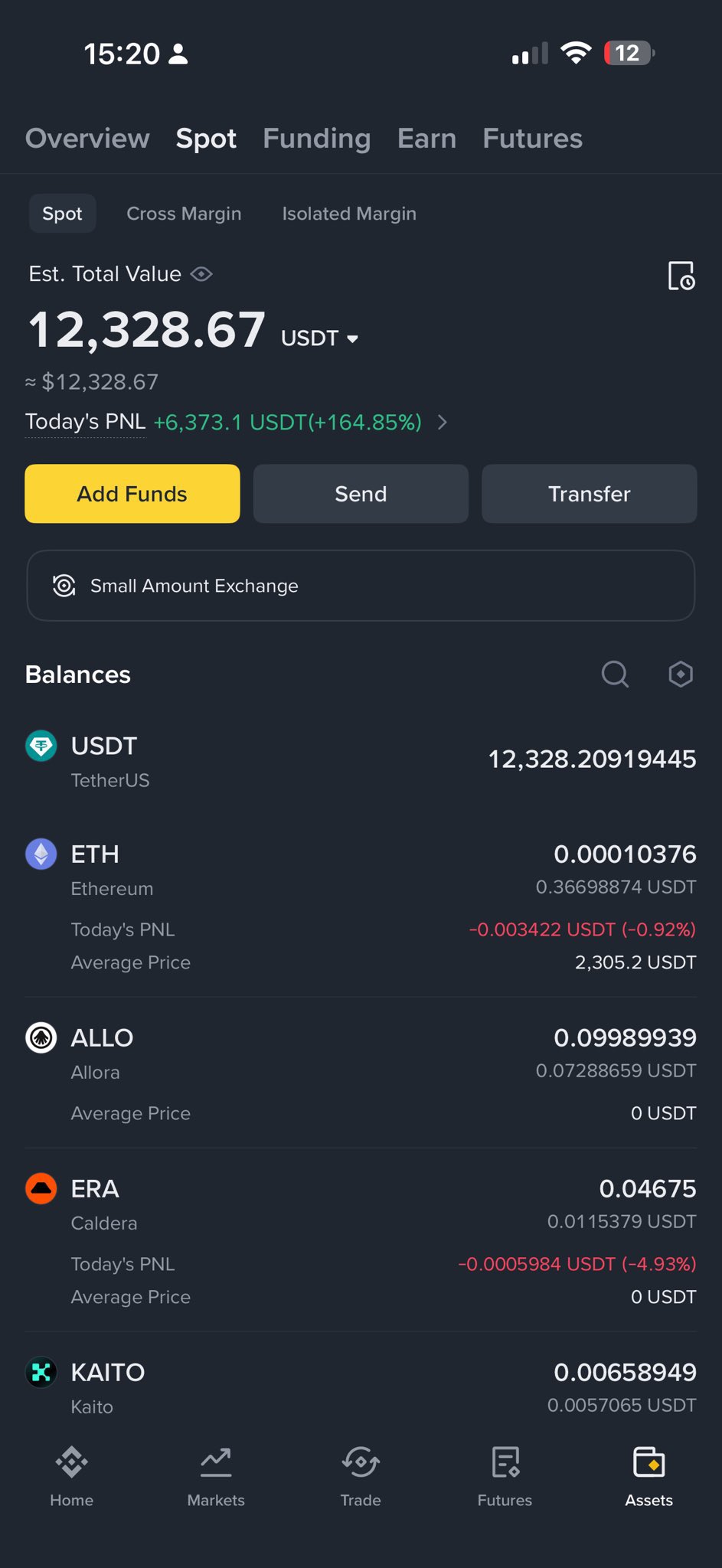
Task: Select the Cross Margin segment
Action: (184, 214)
